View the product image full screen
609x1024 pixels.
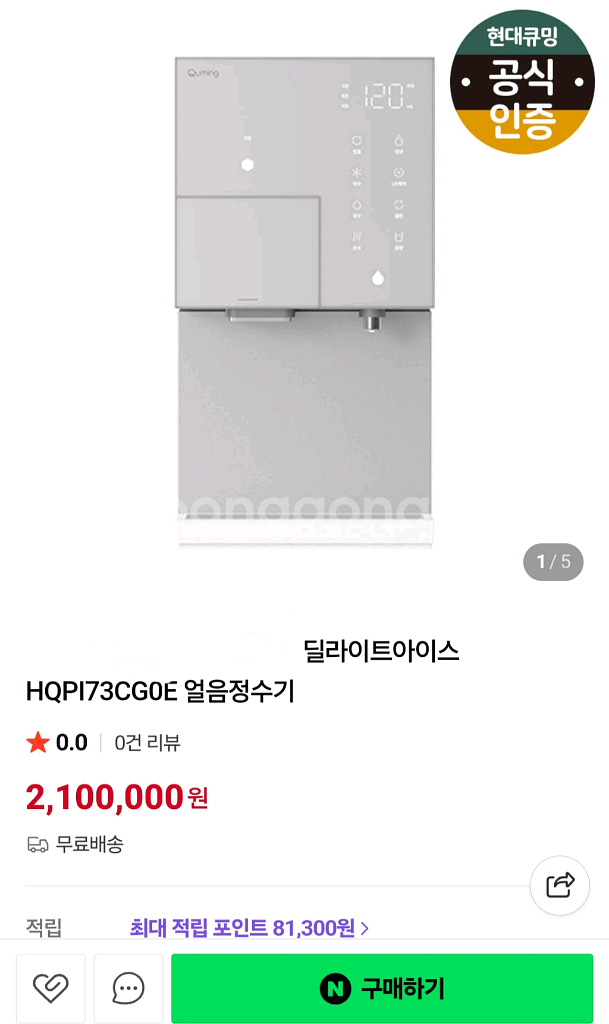tap(305, 300)
